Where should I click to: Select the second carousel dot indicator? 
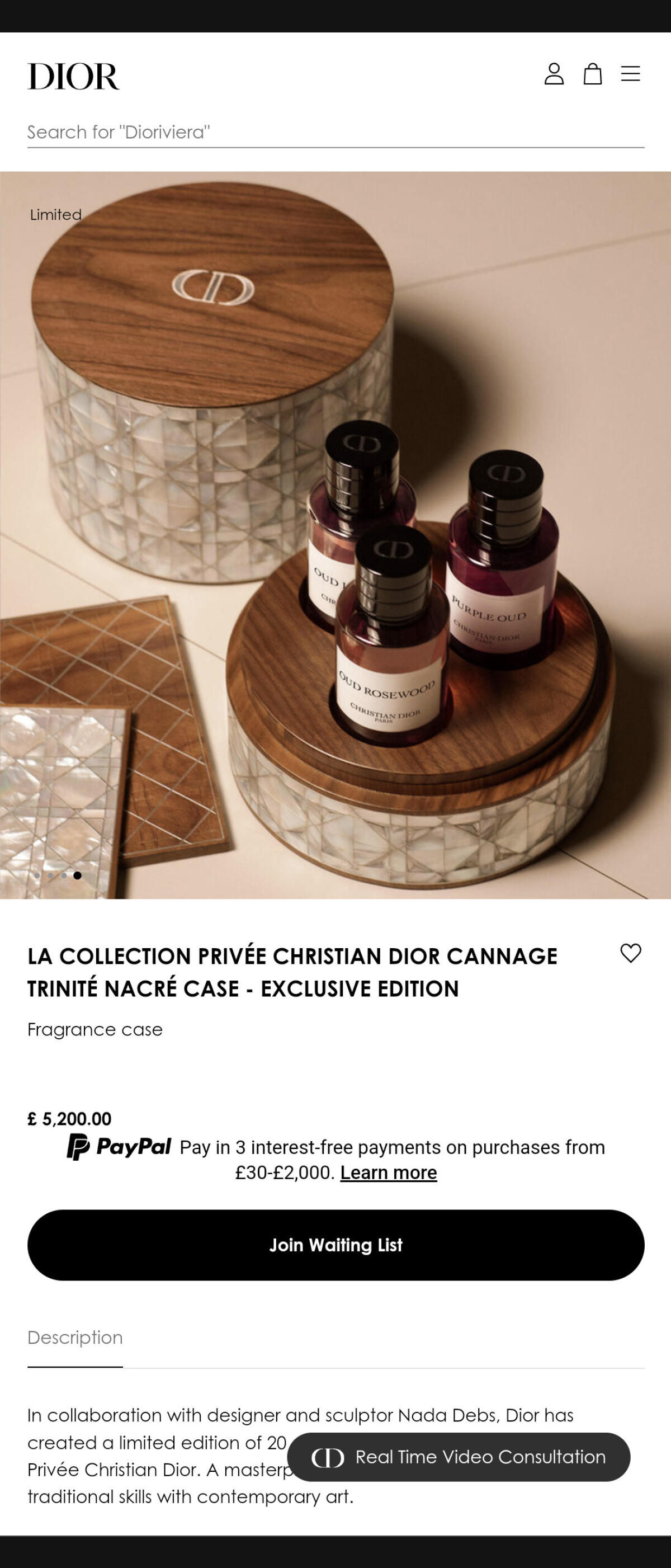[x=50, y=875]
